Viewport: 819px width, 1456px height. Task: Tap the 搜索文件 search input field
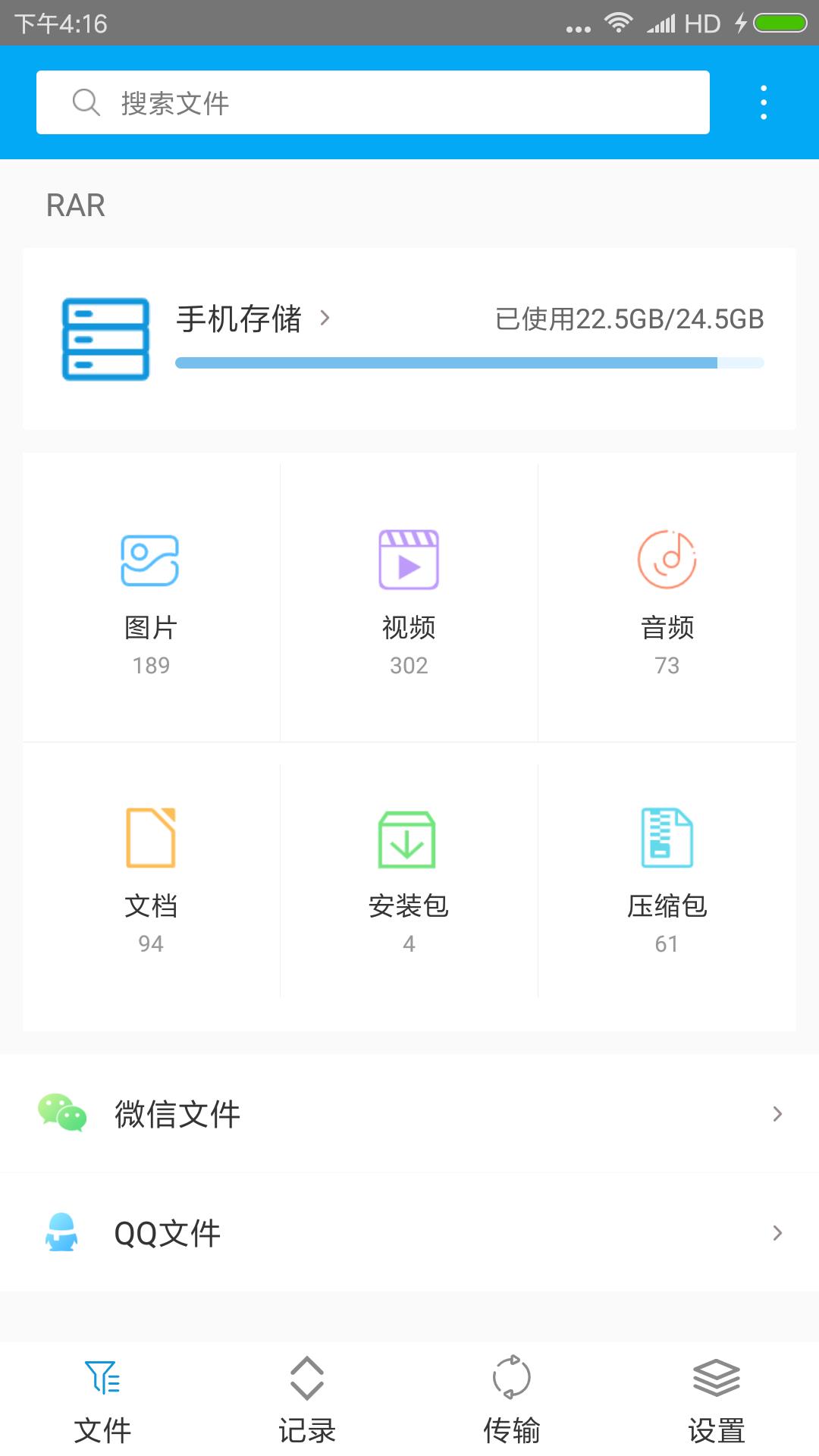pyautogui.click(x=372, y=102)
